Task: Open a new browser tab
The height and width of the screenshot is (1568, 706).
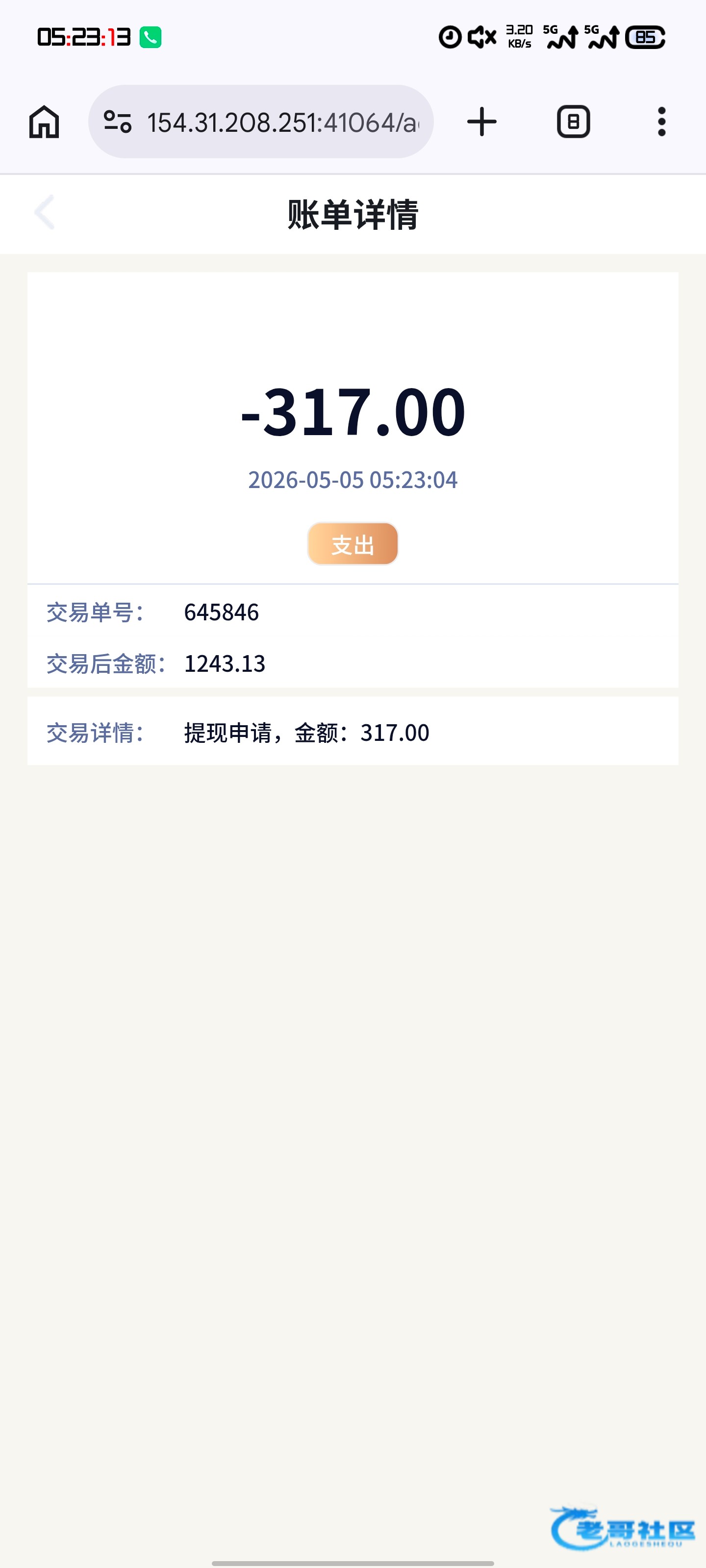Action: point(482,122)
